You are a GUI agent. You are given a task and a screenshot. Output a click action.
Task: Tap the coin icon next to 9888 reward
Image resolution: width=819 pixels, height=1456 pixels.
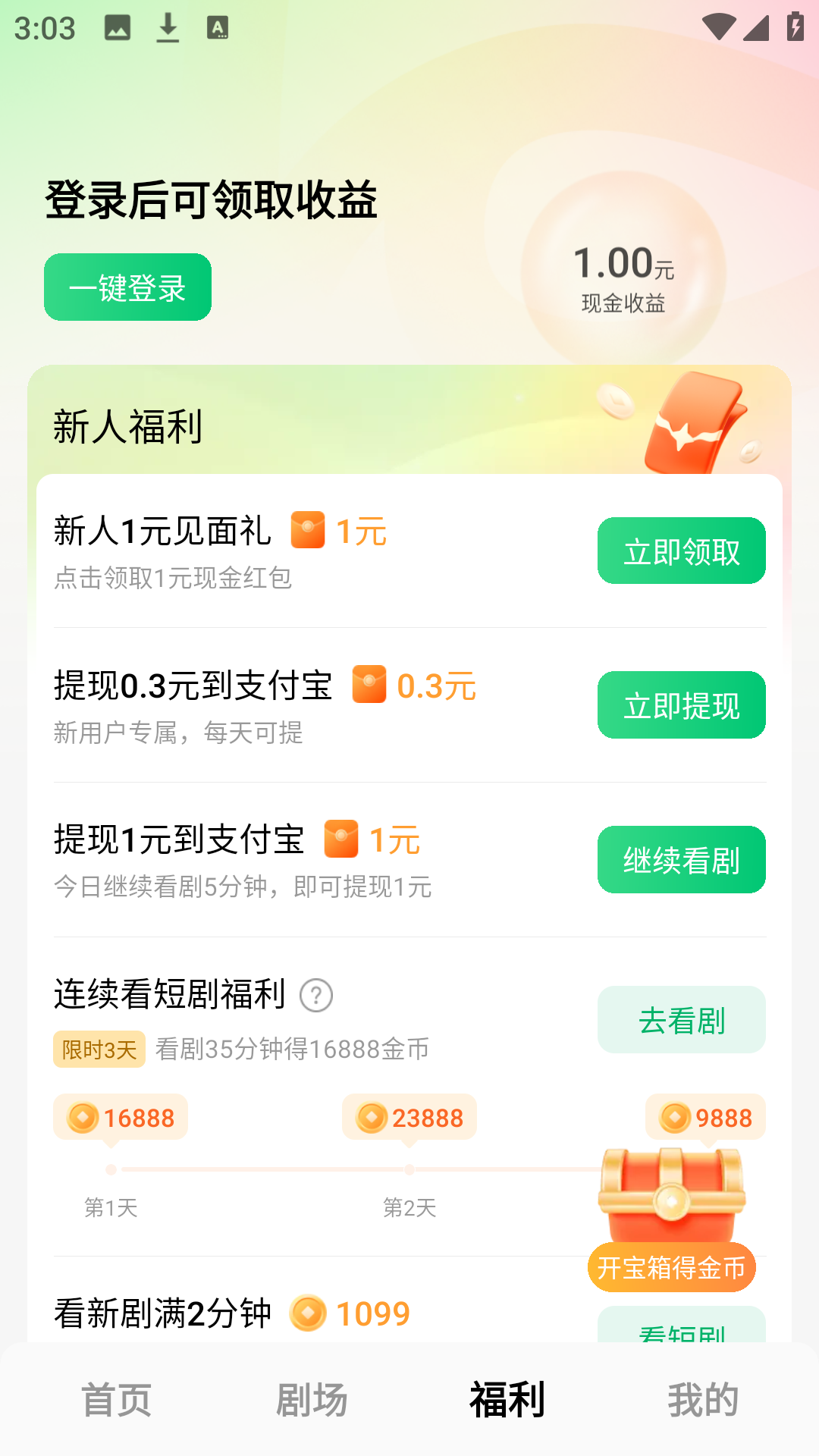(673, 1117)
